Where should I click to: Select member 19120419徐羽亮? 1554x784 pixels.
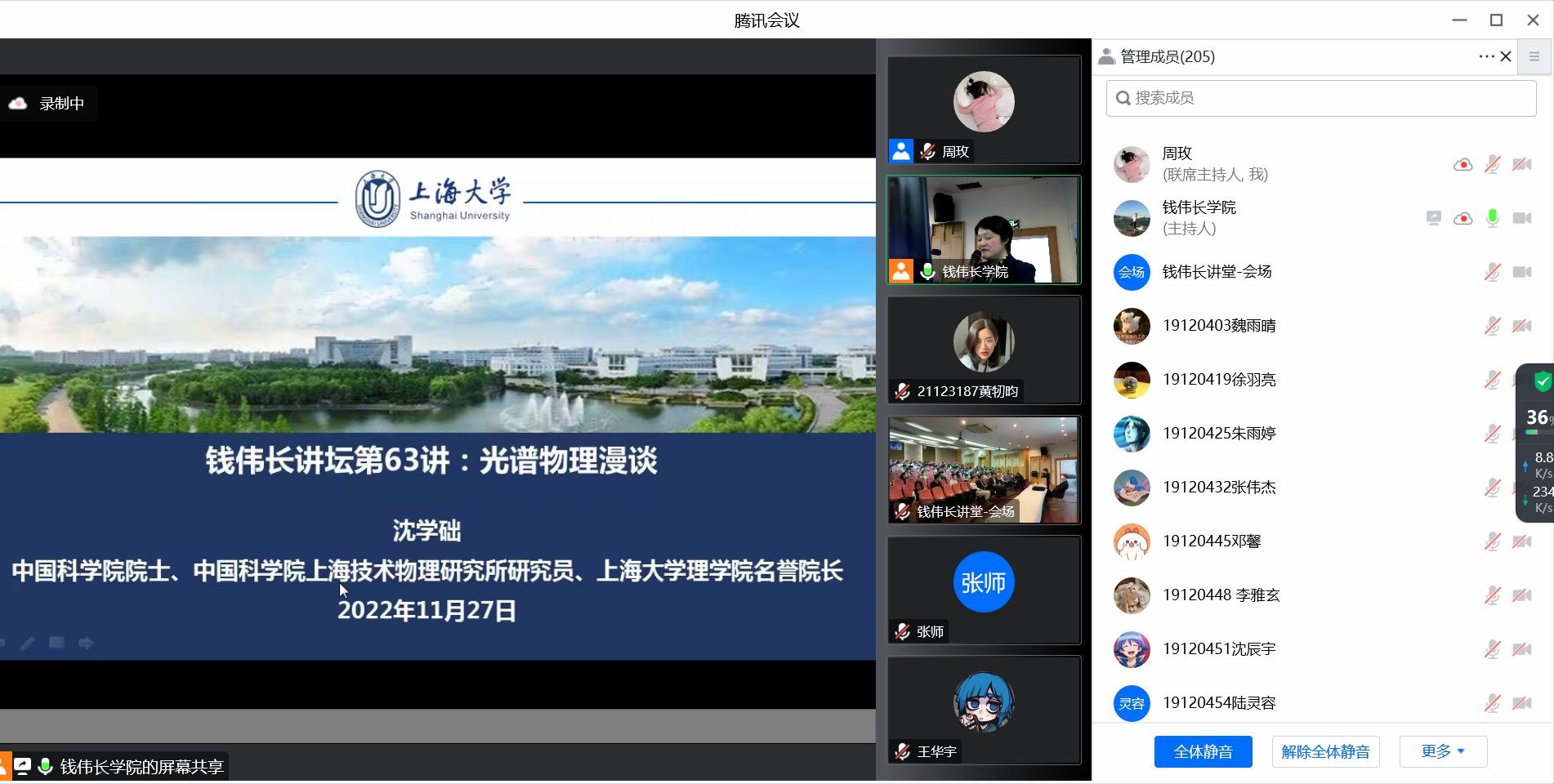pyautogui.click(x=1218, y=380)
